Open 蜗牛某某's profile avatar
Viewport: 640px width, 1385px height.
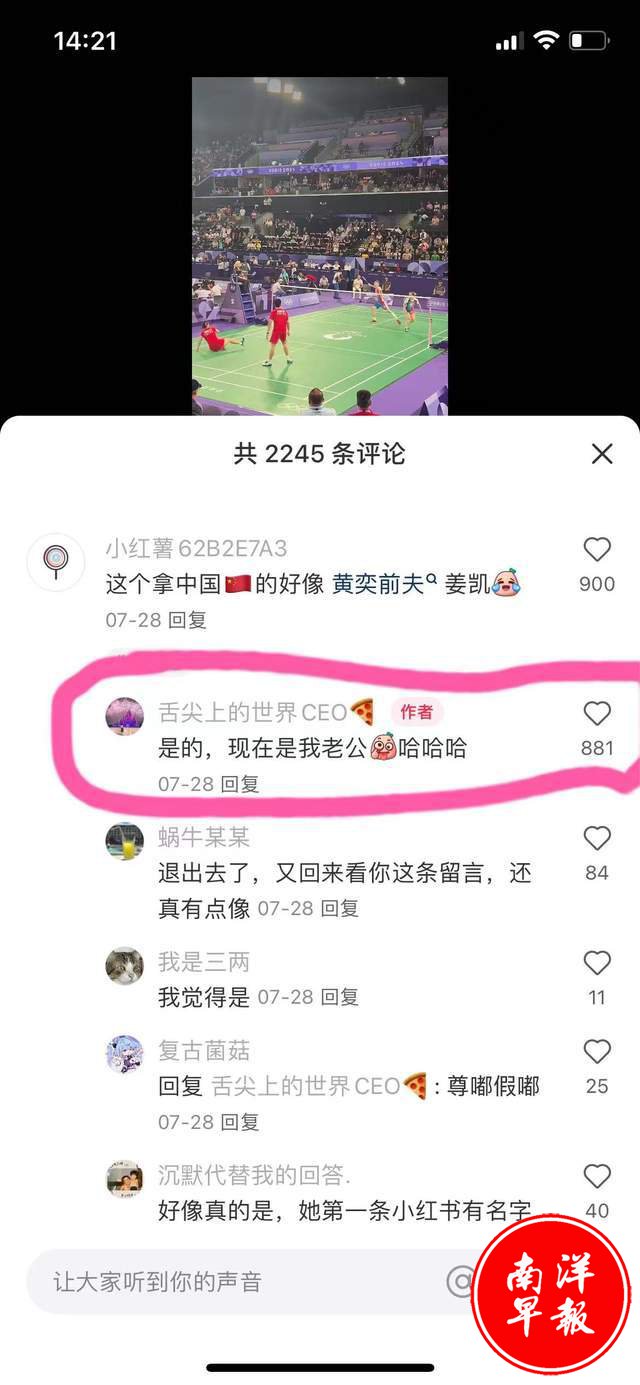(125, 840)
